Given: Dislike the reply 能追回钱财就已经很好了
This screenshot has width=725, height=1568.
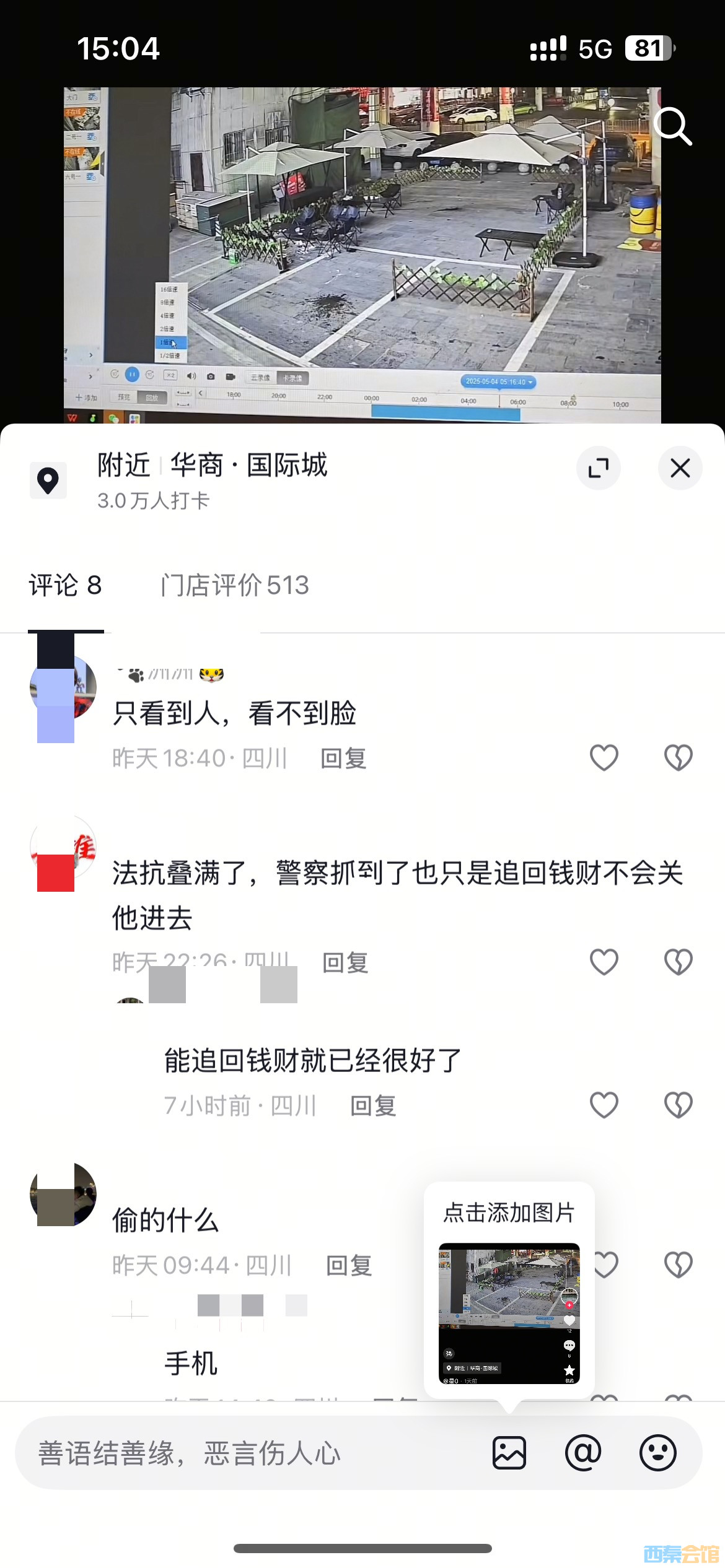Looking at the screenshot, I should pyautogui.click(x=678, y=1105).
